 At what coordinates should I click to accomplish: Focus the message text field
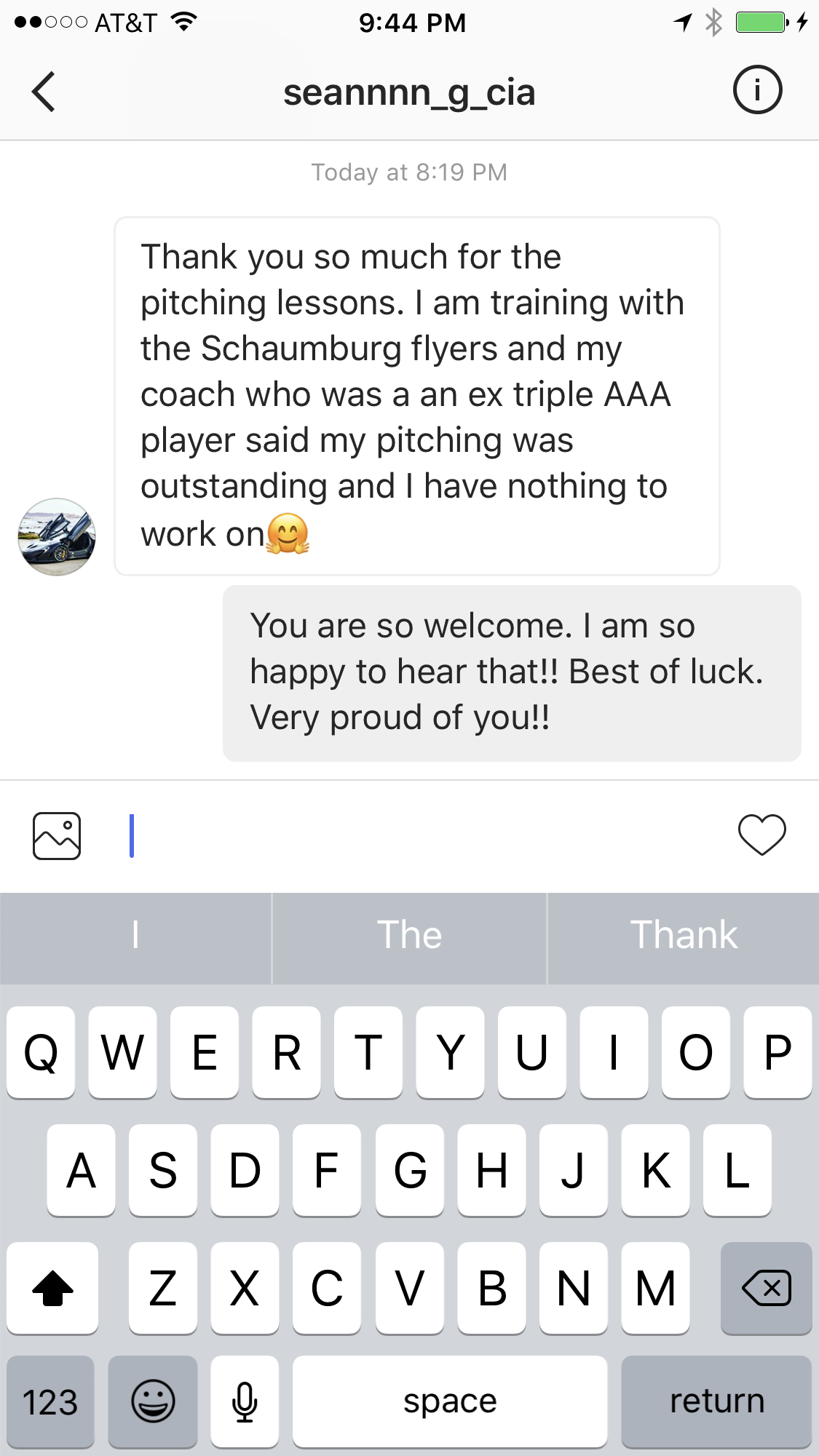tap(422, 836)
